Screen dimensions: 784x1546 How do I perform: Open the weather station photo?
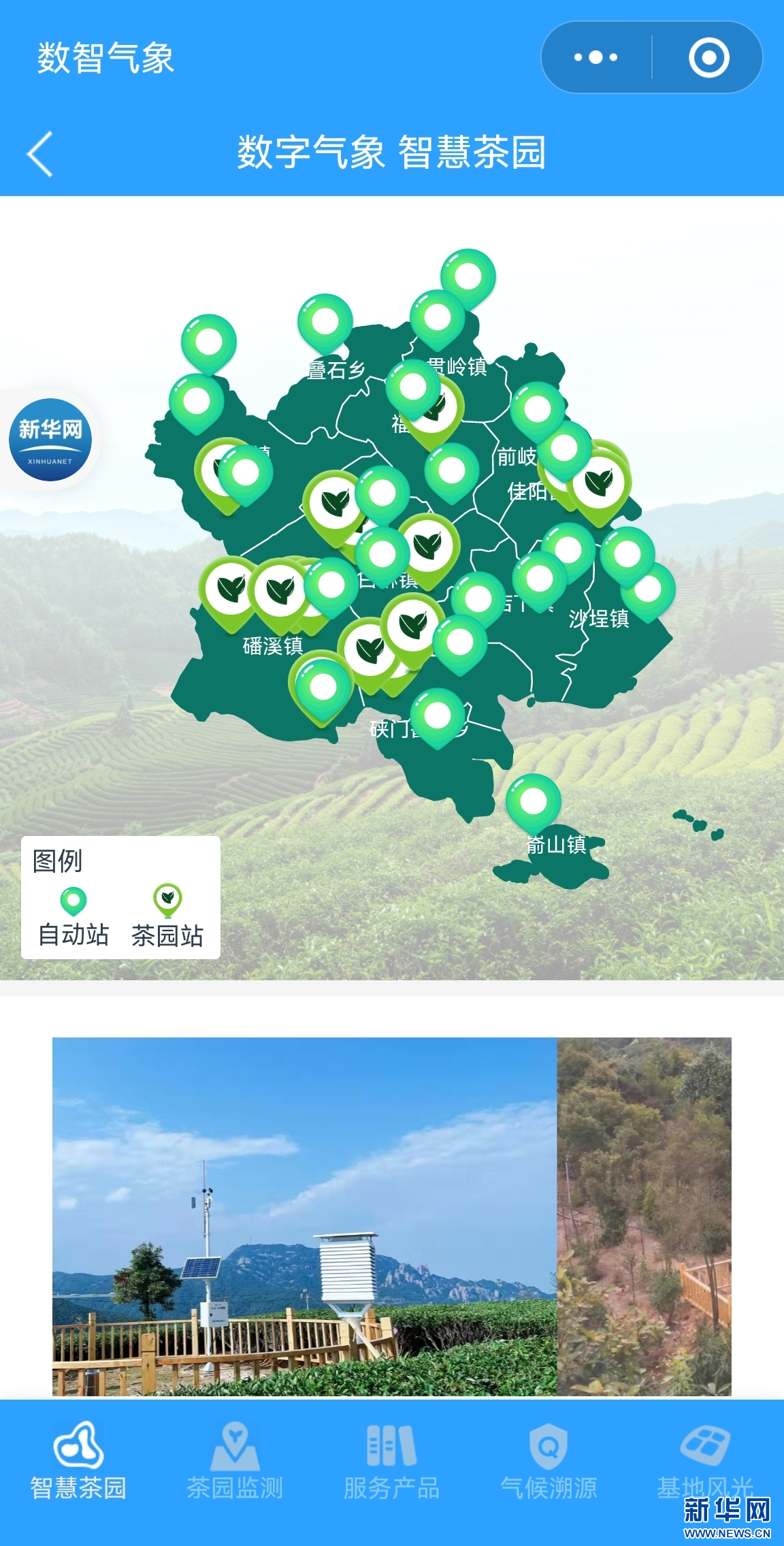(x=304, y=1216)
